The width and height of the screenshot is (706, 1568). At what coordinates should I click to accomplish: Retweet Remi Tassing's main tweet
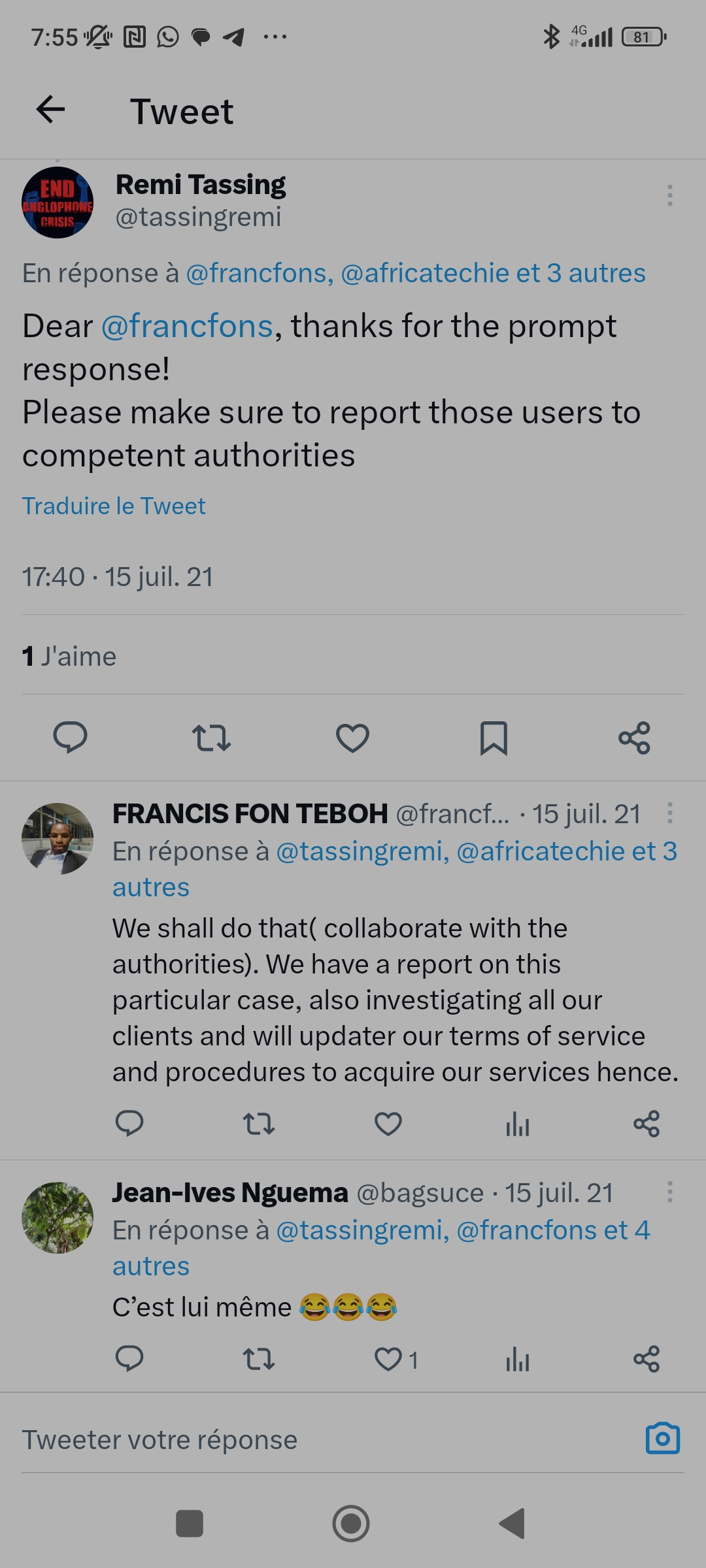211,738
